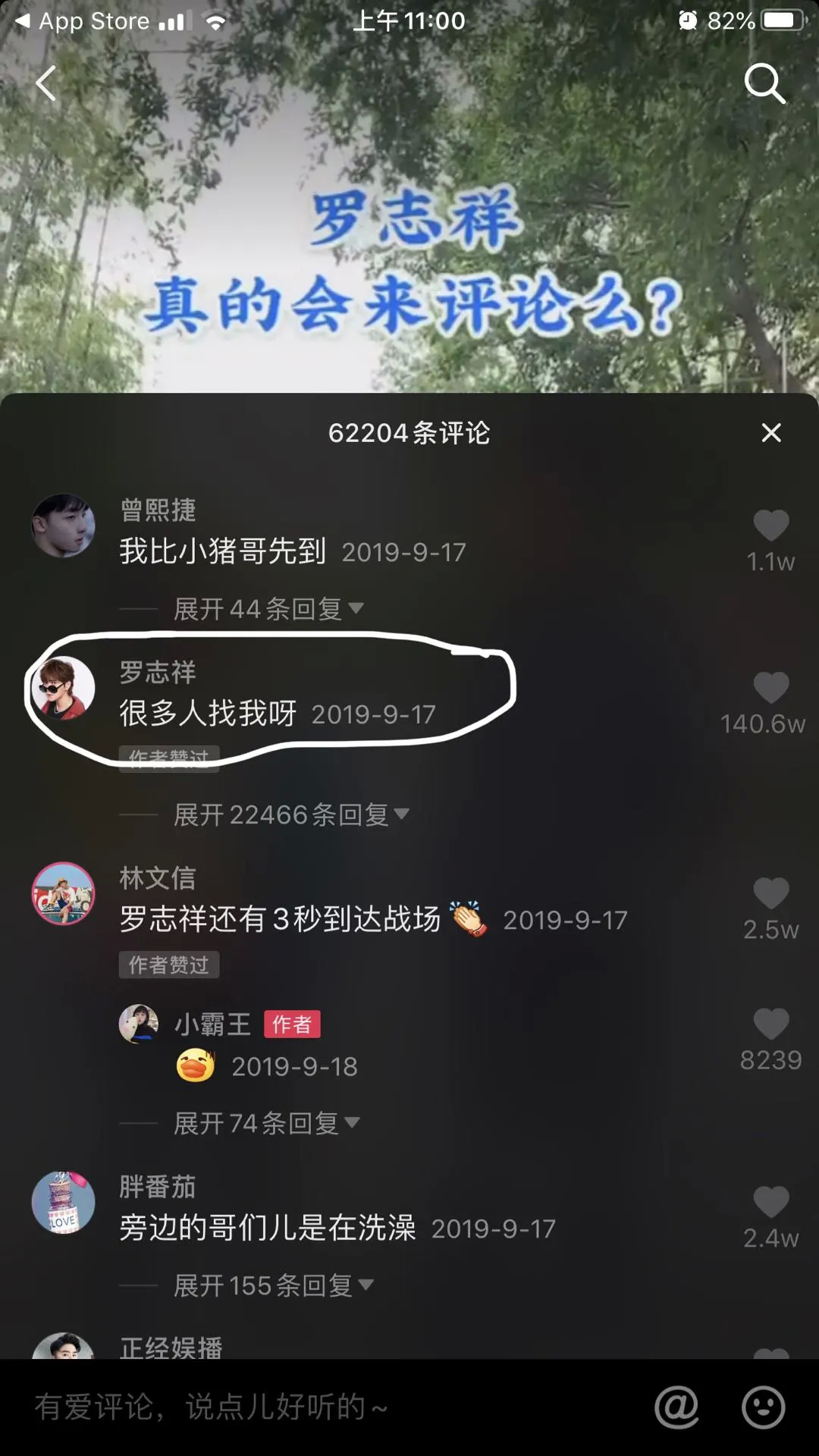The height and width of the screenshot is (1456, 819).
Task: Open search with the magnifier icon
Action: click(764, 83)
